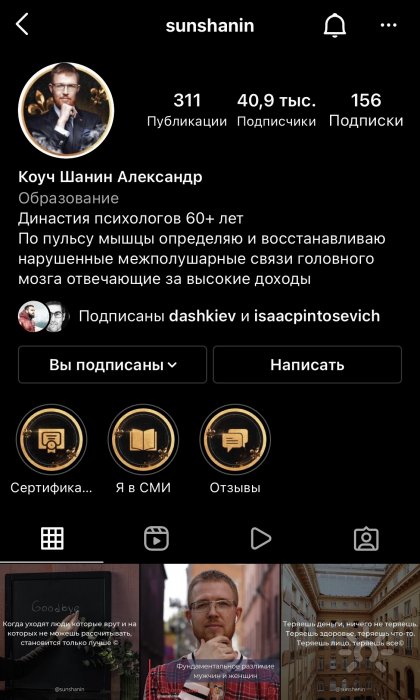Switch to the Reels tab
420x700 pixels.
[157, 538]
